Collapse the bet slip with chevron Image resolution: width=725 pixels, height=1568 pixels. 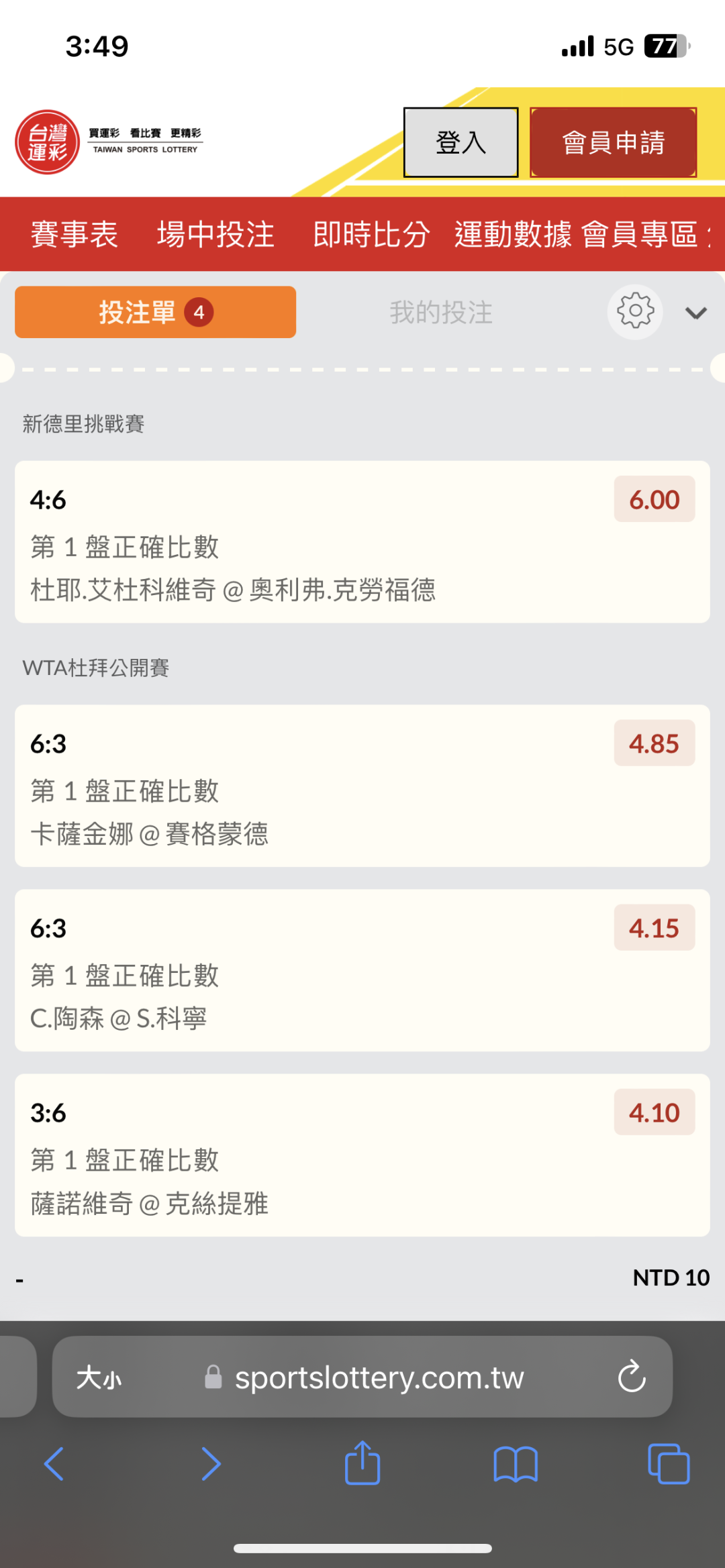(695, 313)
